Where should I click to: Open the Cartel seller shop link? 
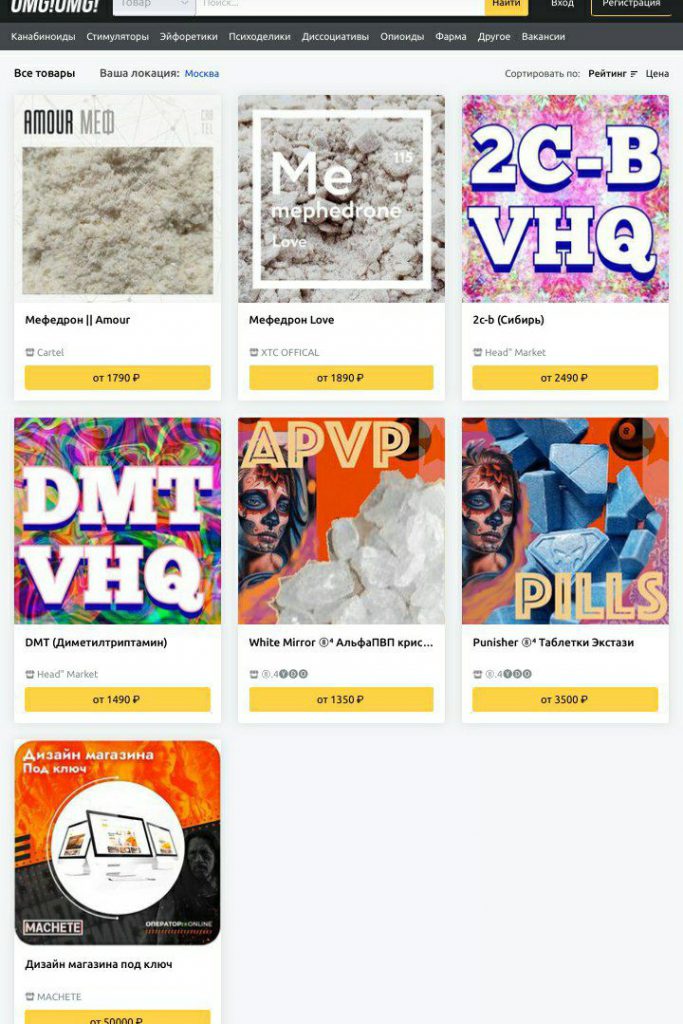(50, 353)
